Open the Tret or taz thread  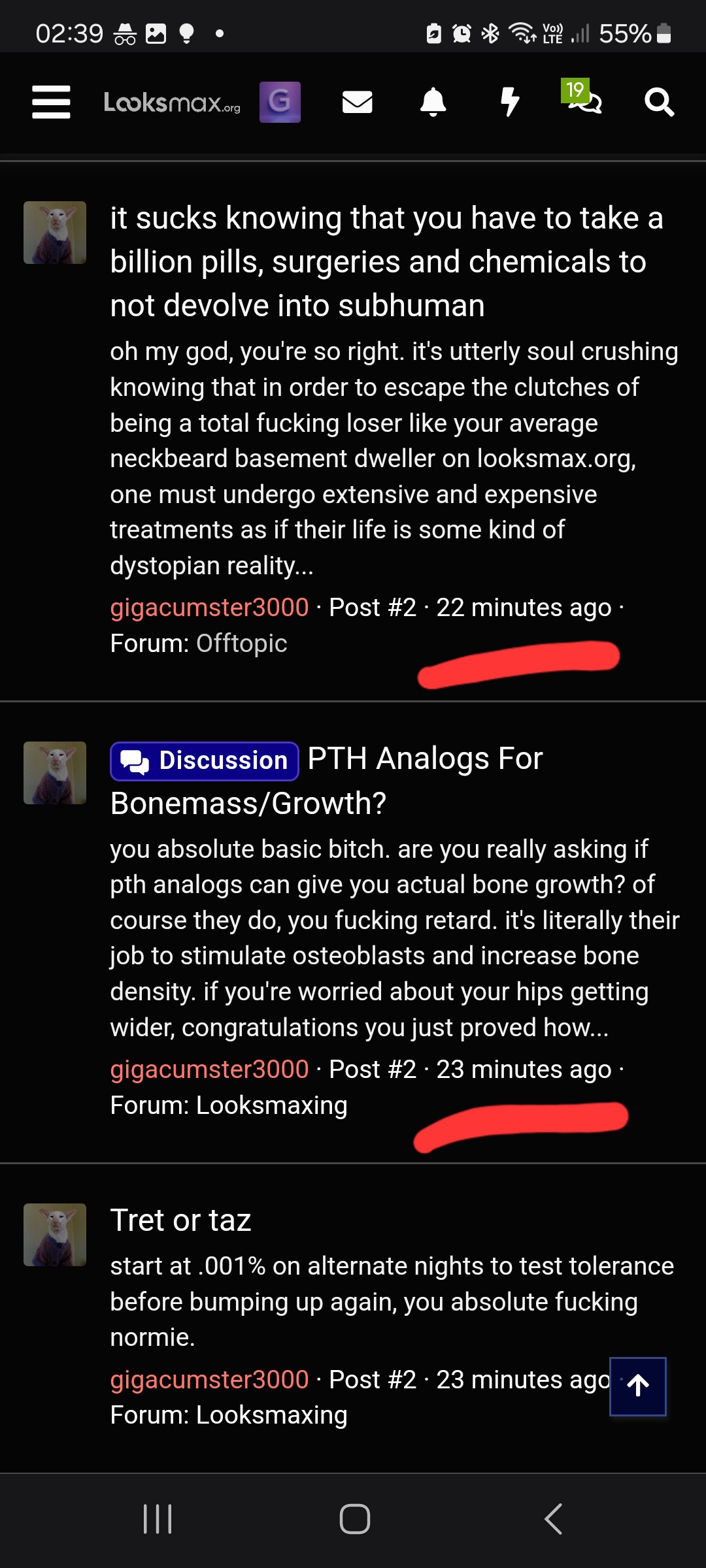(x=180, y=1220)
